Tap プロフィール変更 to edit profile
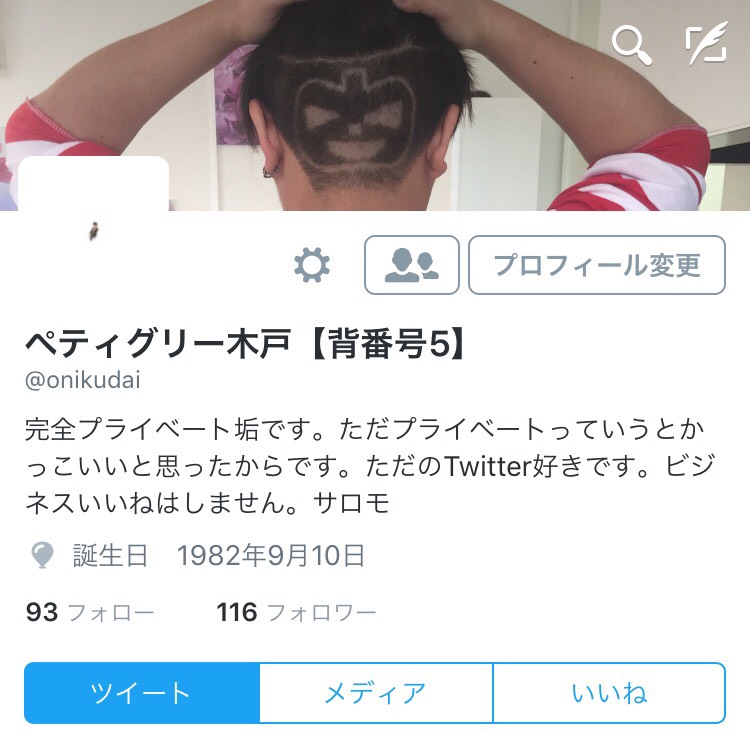 pyautogui.click(x=597, y=265)
